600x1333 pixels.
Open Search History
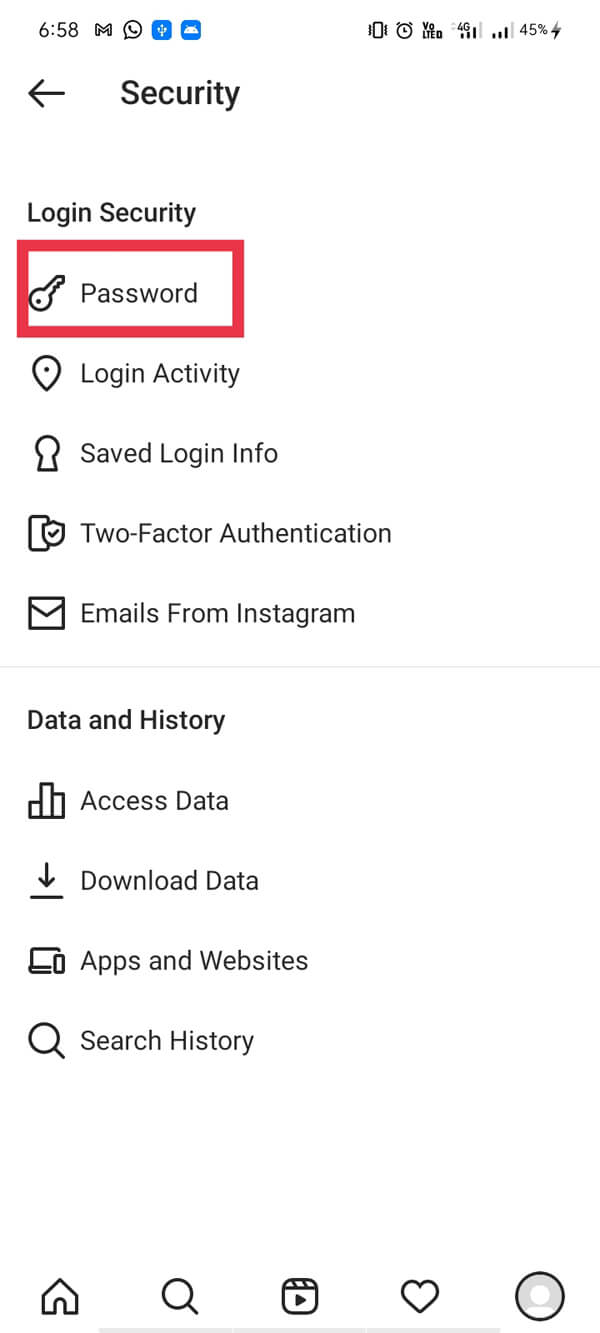click(x=167, y=1041)
